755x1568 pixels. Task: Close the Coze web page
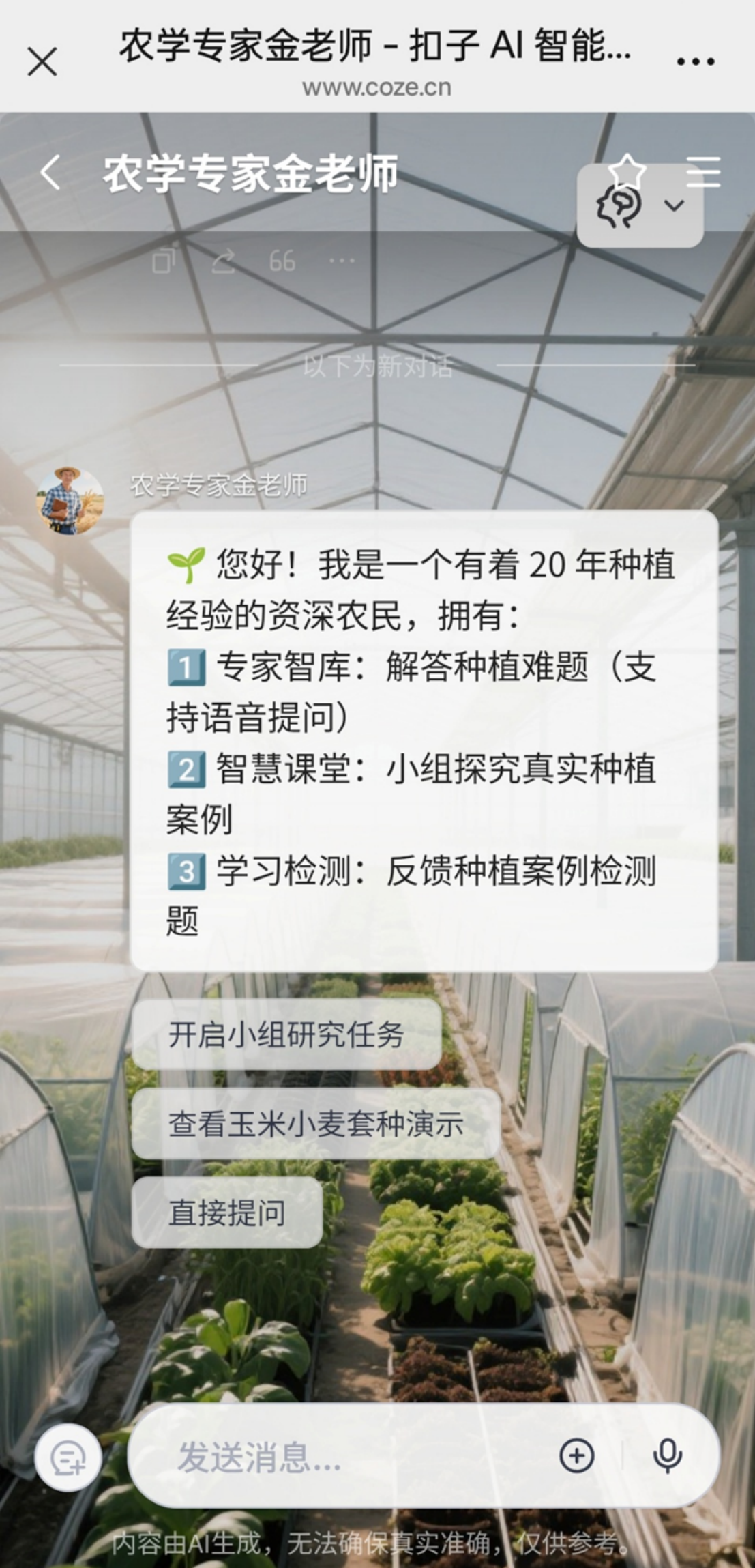[x=42, y=62]
